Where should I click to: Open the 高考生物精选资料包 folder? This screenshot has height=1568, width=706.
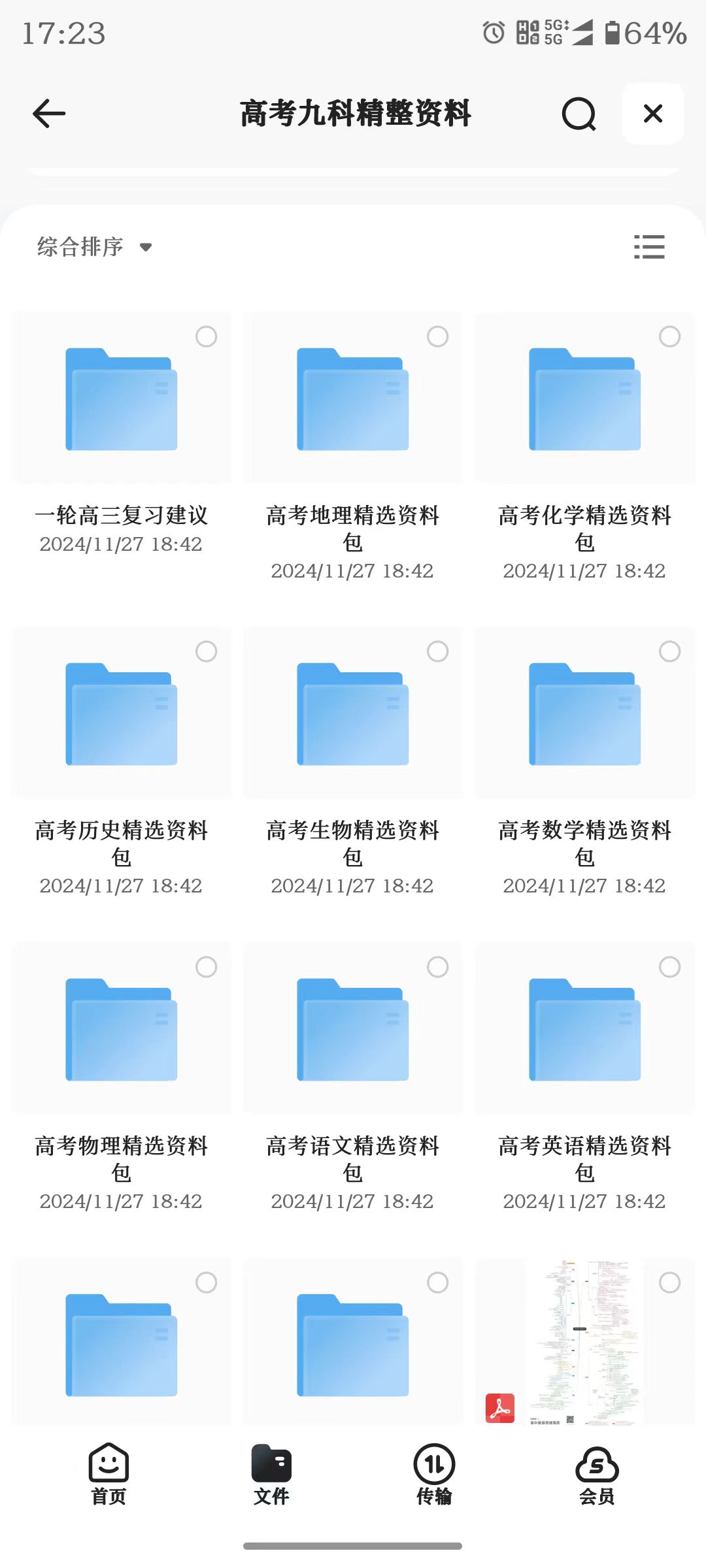pos(353,715)
